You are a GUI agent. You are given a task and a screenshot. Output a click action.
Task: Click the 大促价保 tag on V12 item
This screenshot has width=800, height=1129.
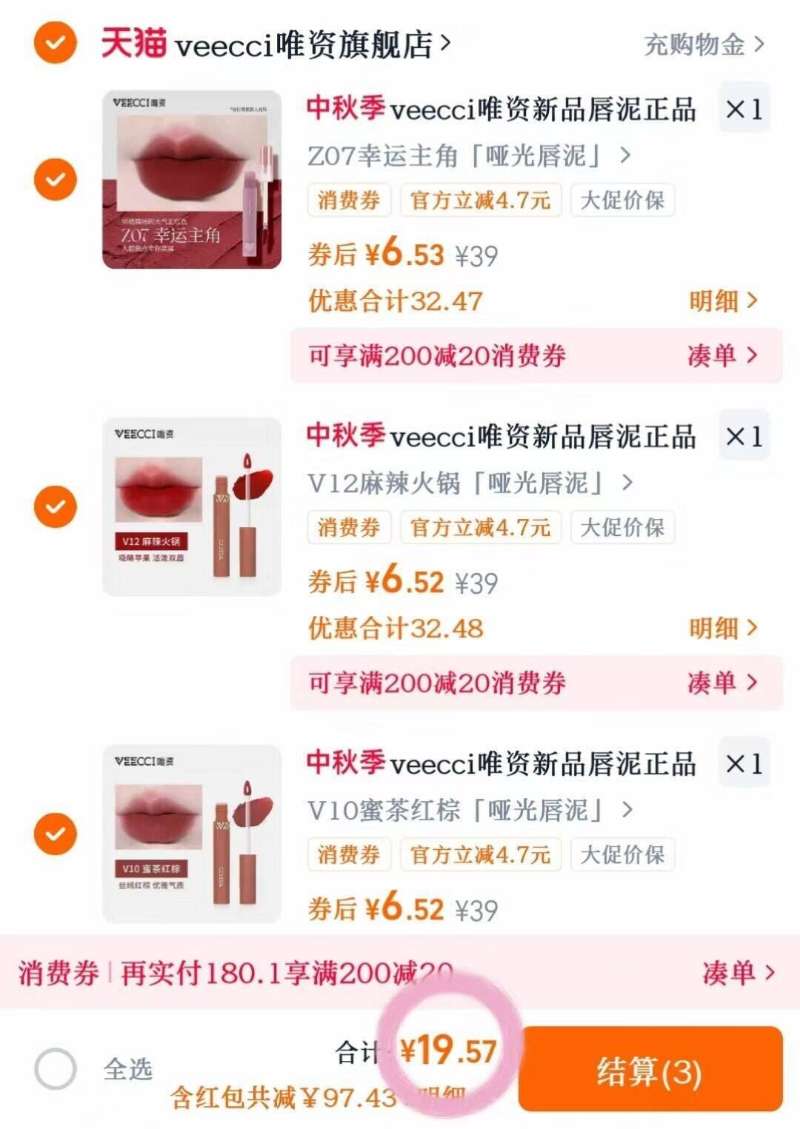(x=625, y=528)
